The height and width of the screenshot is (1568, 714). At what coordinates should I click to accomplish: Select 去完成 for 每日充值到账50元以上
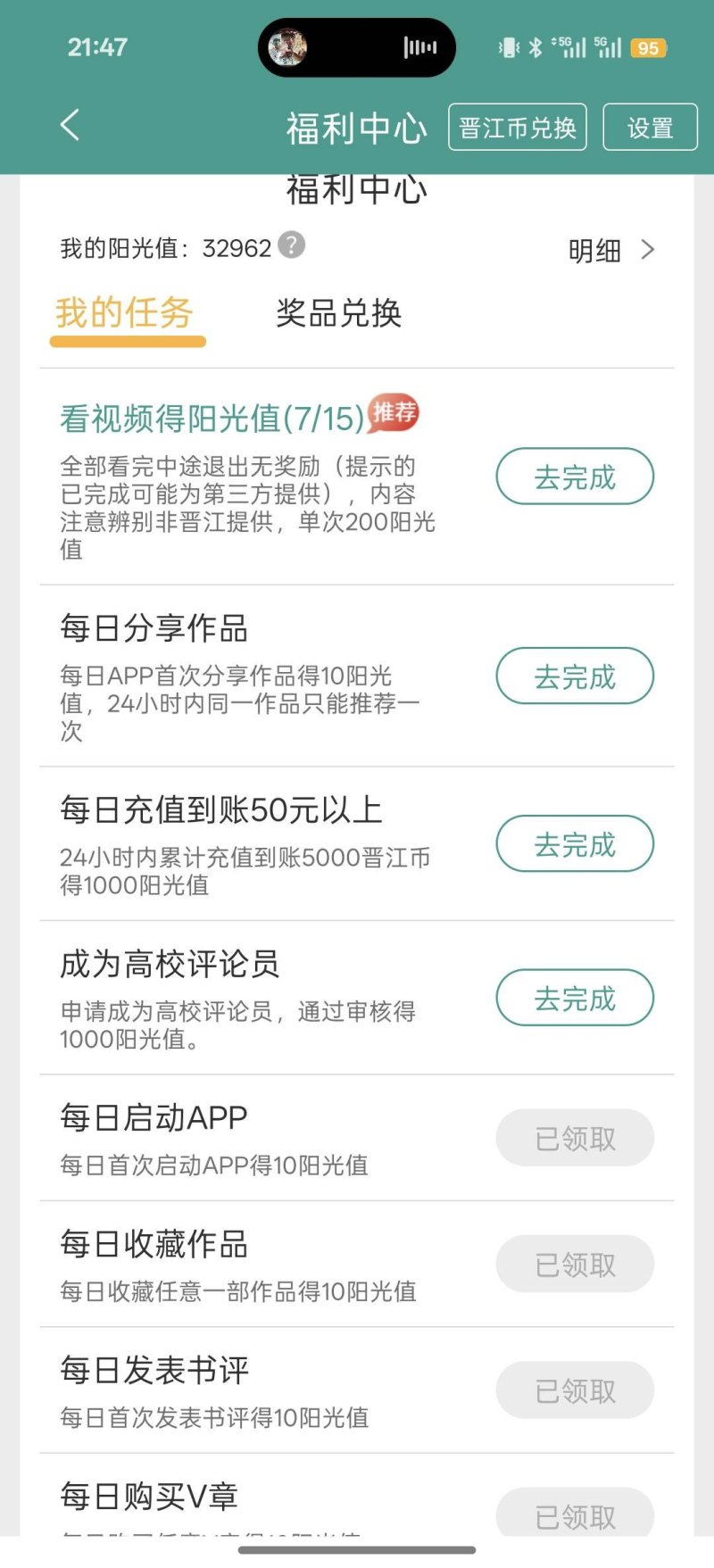point(575,843)
